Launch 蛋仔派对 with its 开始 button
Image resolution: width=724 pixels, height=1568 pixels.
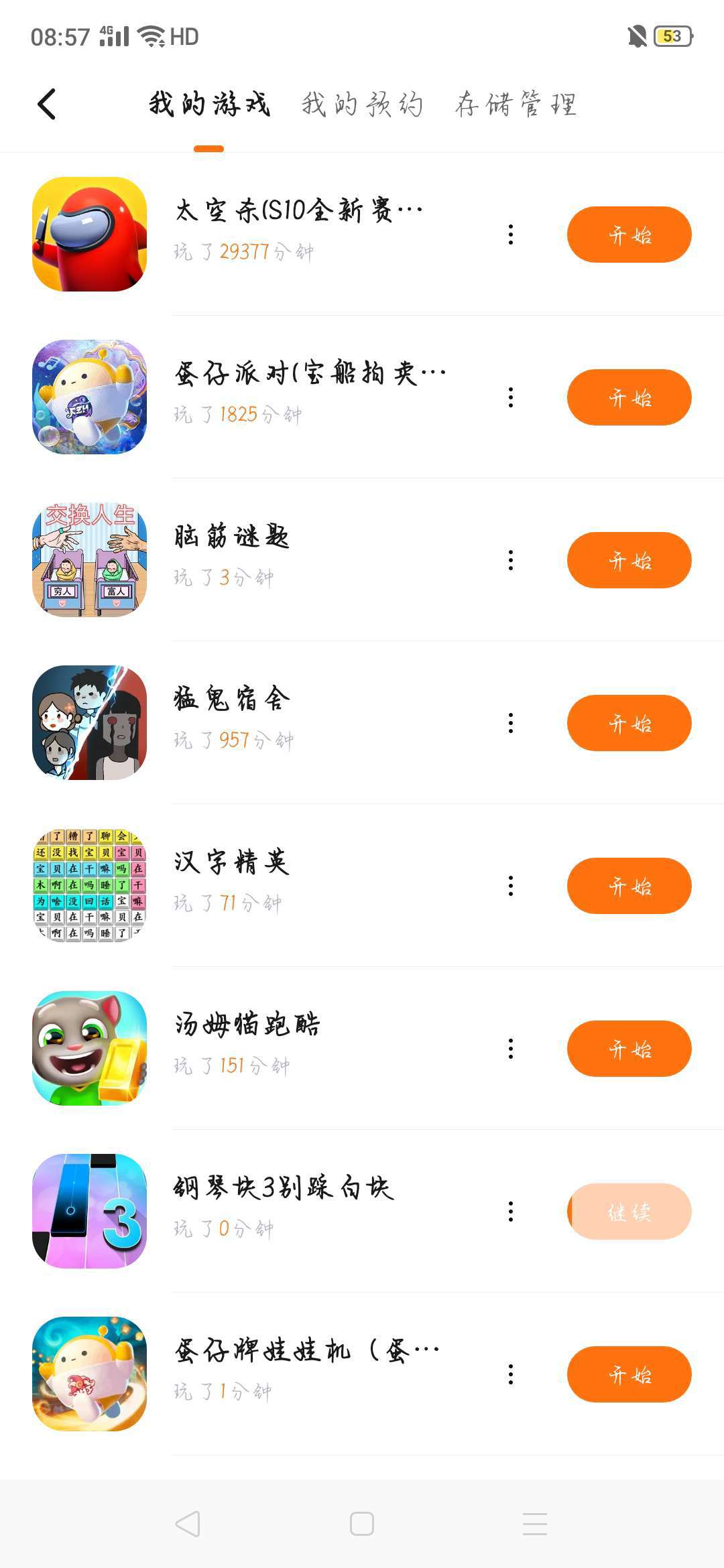pos(629,397)
